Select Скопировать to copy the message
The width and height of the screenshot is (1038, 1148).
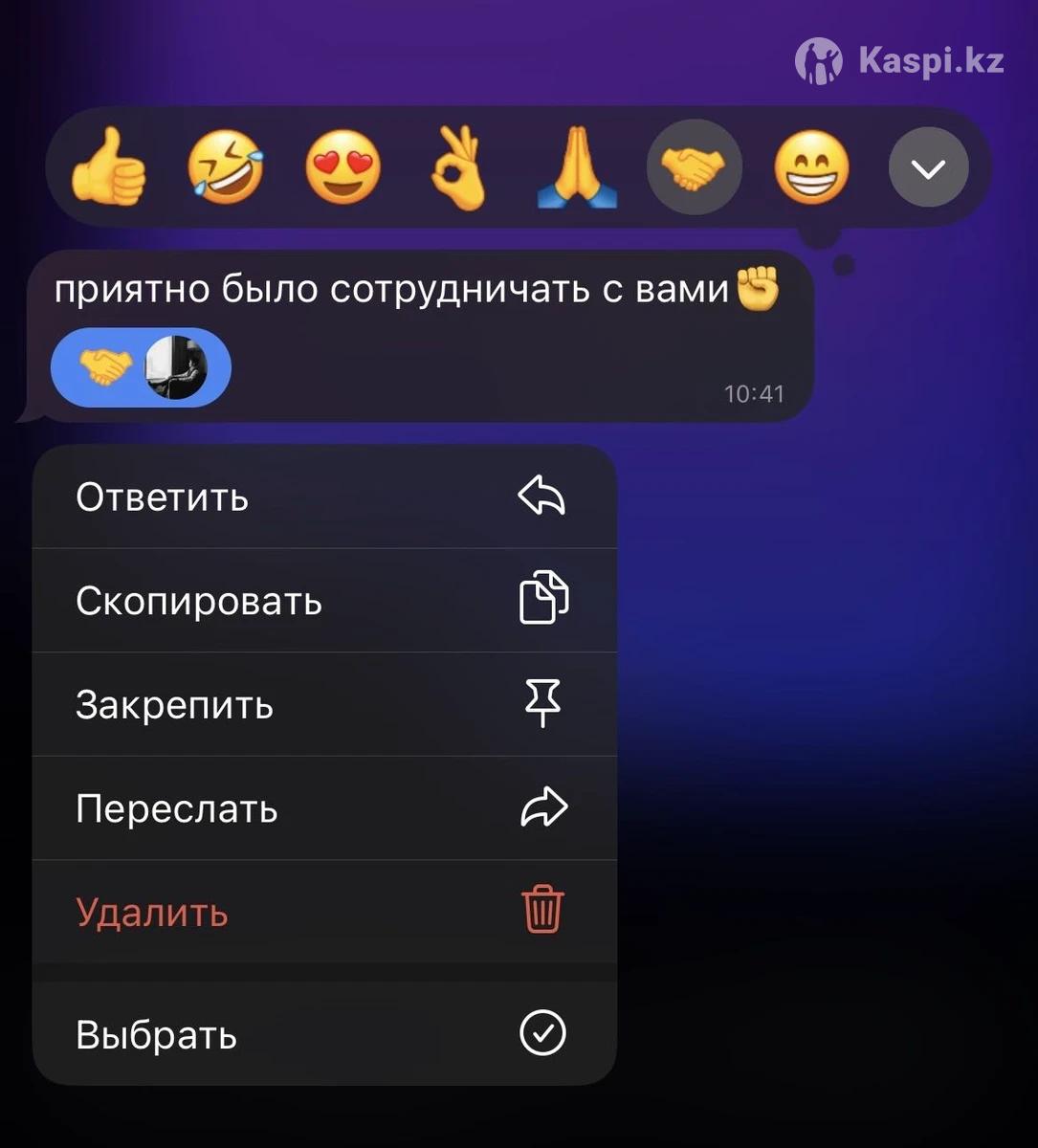point(323,601)
